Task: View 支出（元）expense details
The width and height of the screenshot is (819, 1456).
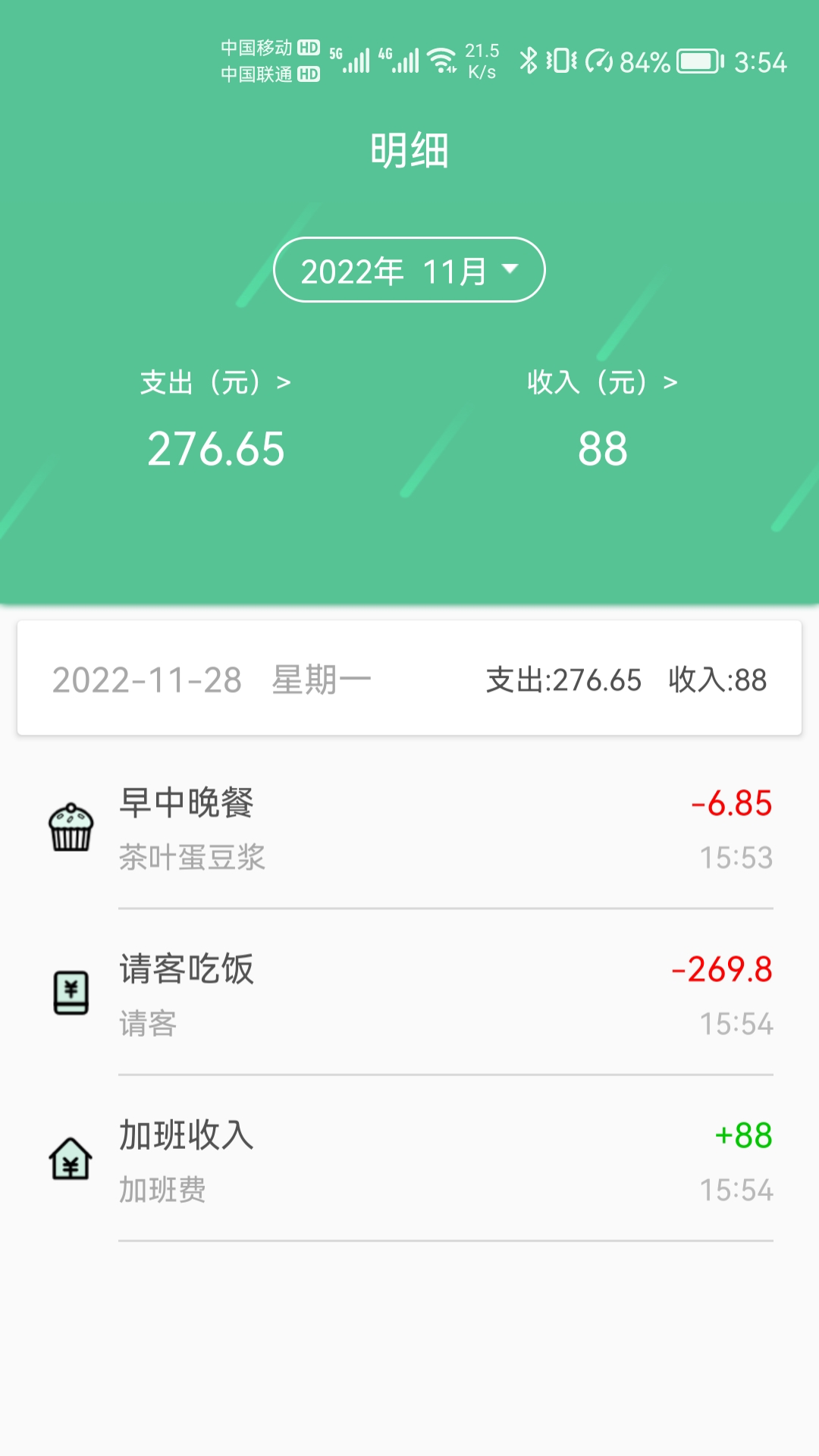Action: click(x=216, y=382)
